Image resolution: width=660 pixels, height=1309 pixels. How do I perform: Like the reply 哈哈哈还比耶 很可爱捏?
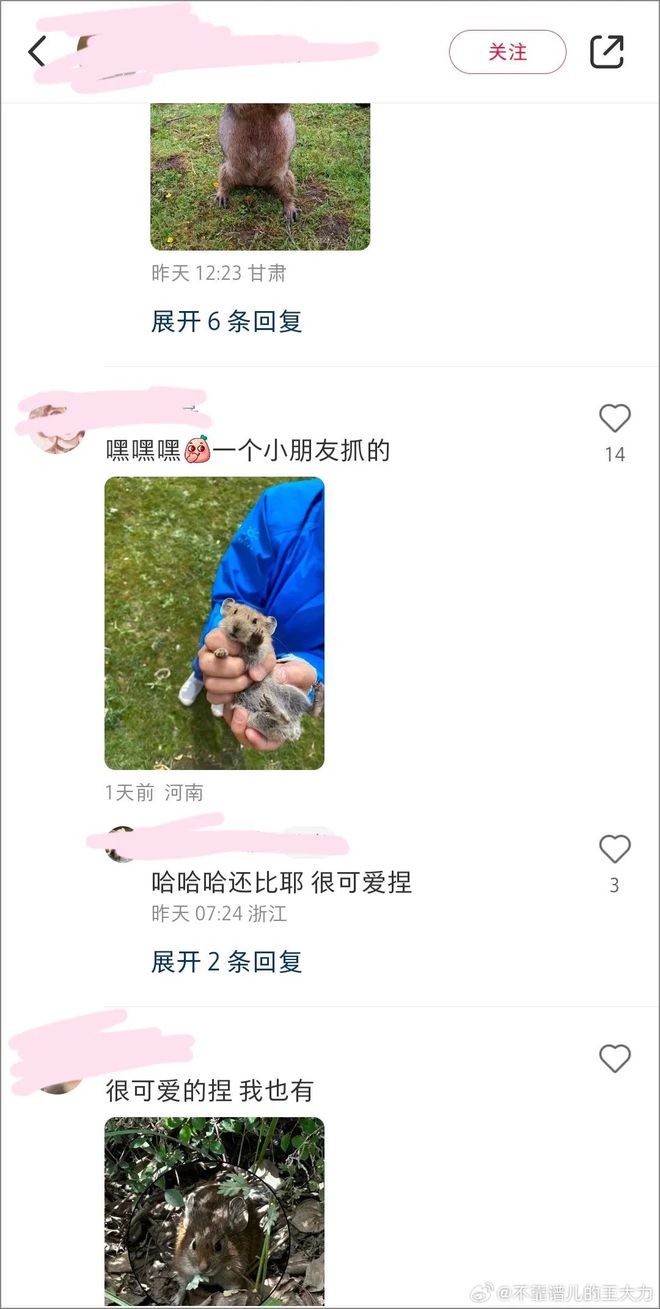pyautogui.click(x=614, y=849)
